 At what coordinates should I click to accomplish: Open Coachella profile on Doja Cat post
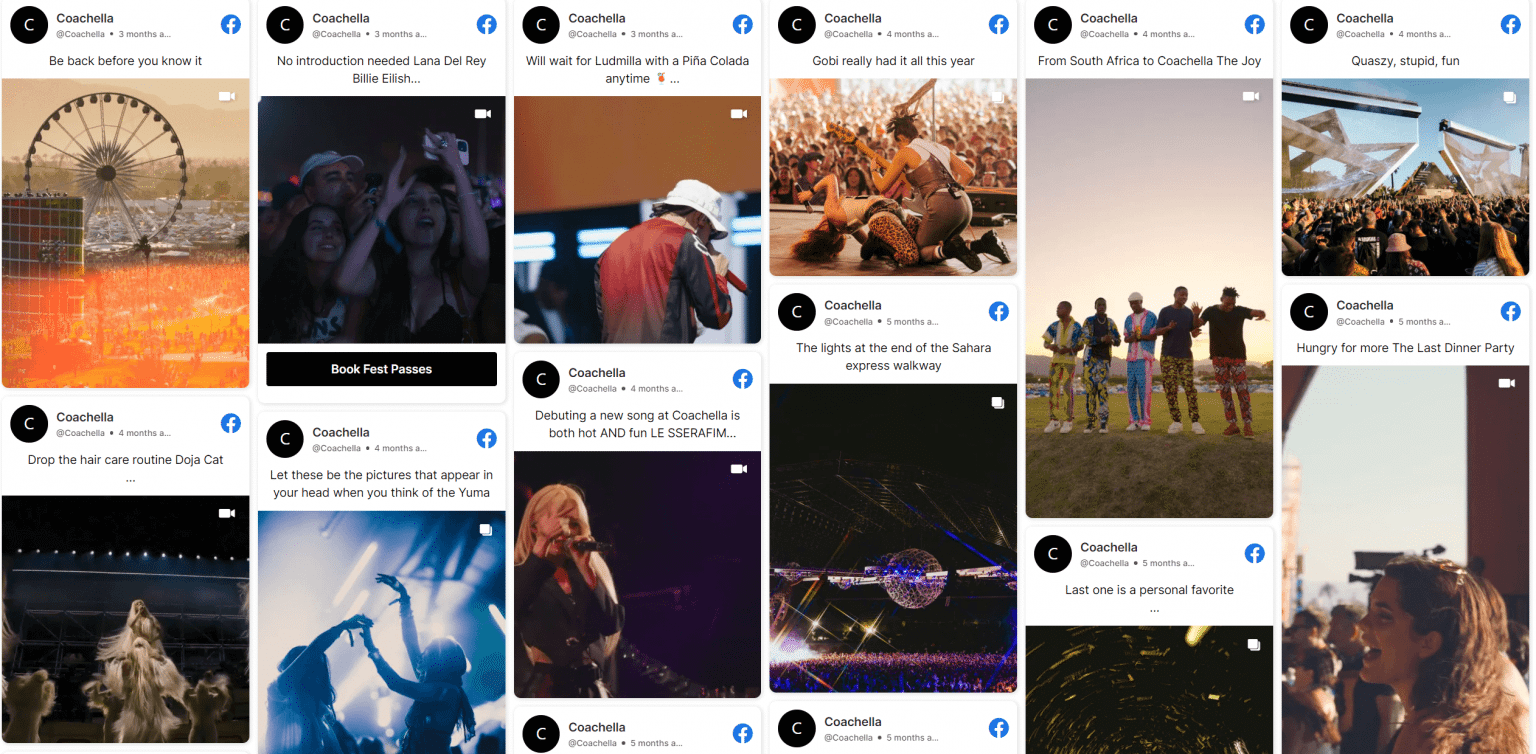[x=84, y=417]
